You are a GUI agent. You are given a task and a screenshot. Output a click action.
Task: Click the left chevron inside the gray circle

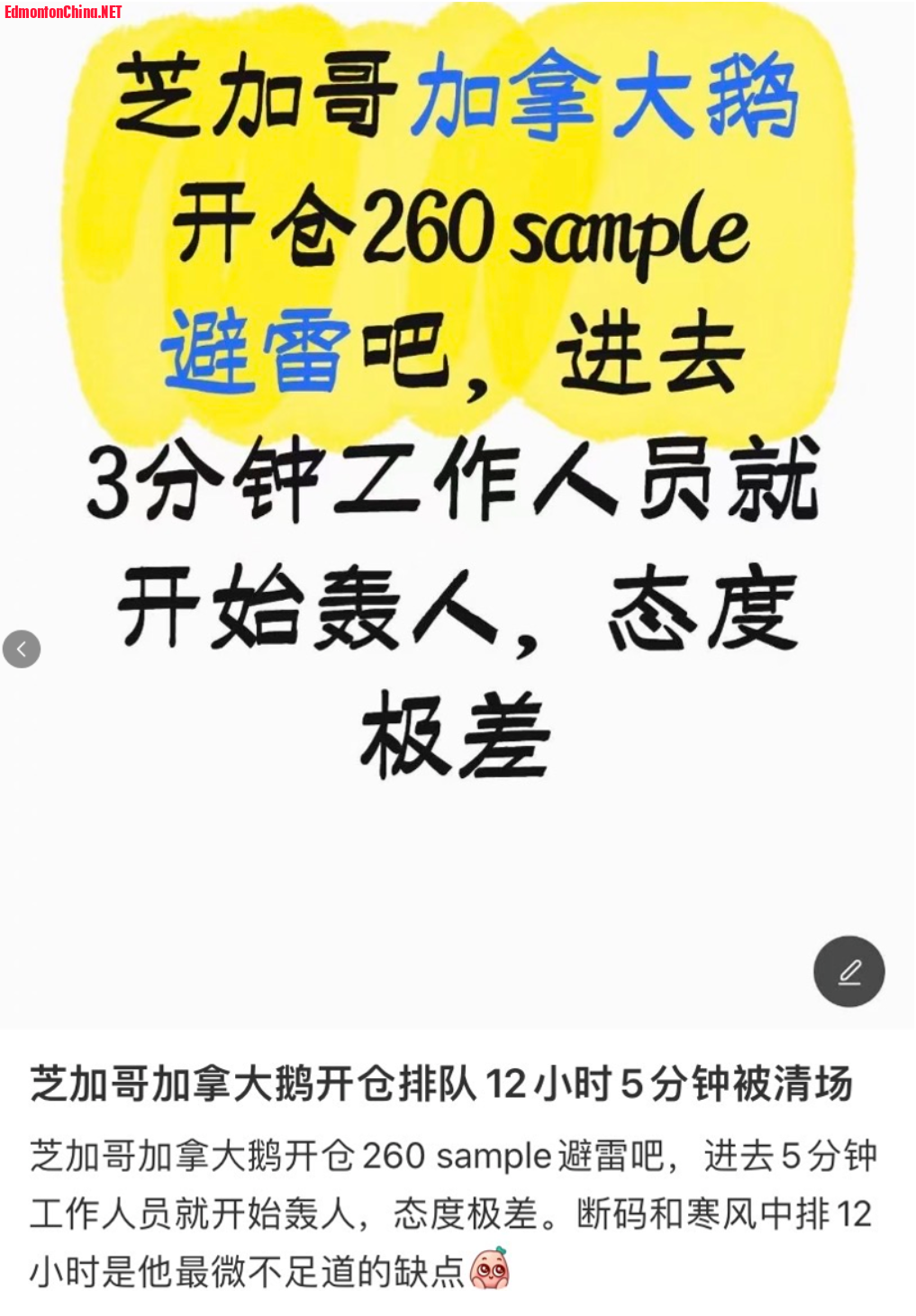pyautogui.click(x=22, y=647)
